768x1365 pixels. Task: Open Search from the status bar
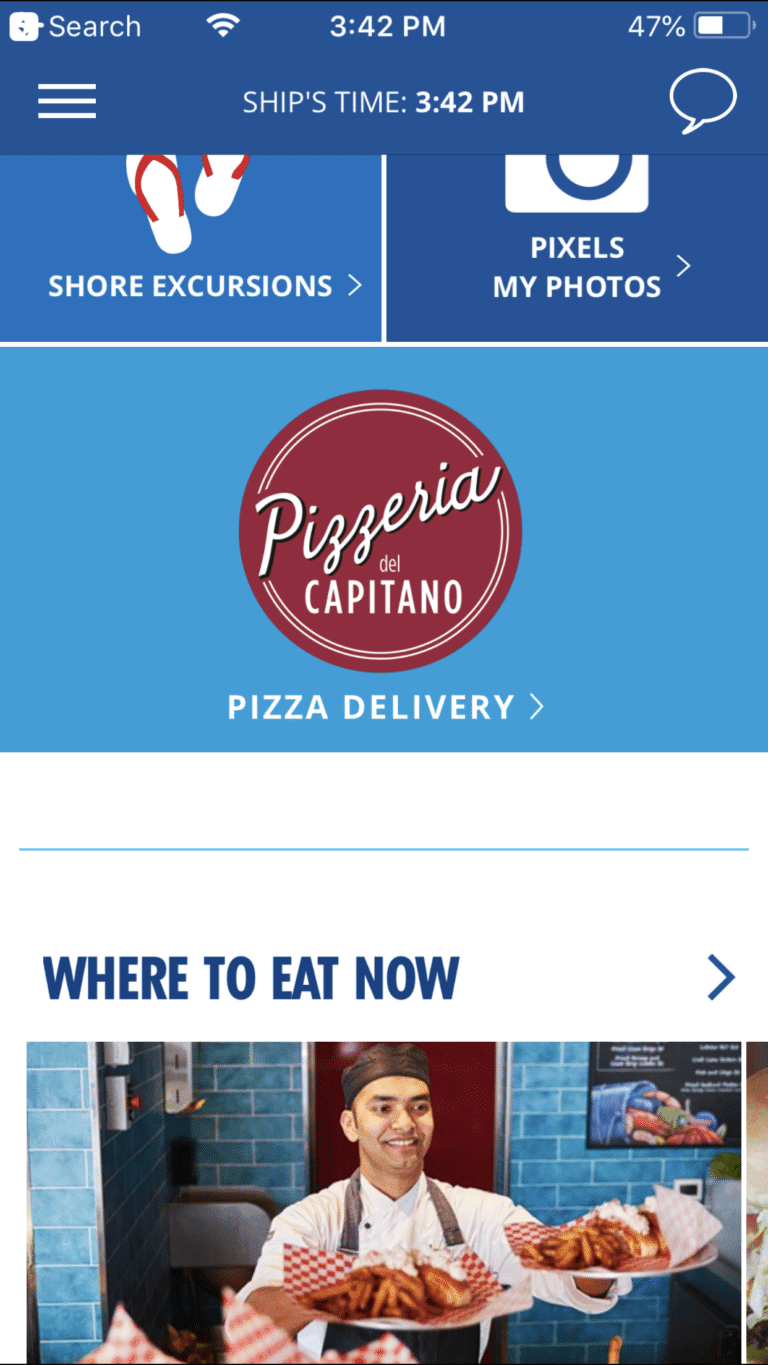tap(75, 27)
